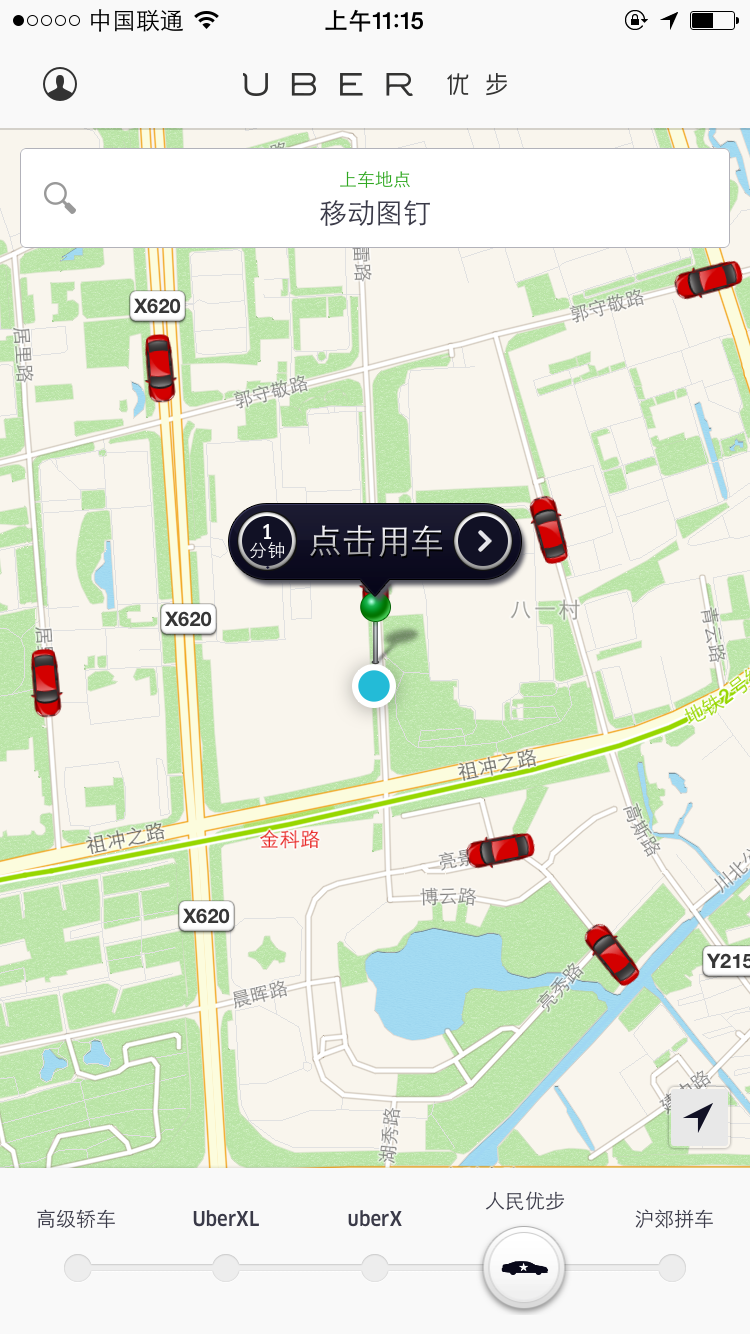This screenshot has width=750, height=1334.
Task: Tap 点击用车 to request a ride
Action: click(376, 542)
